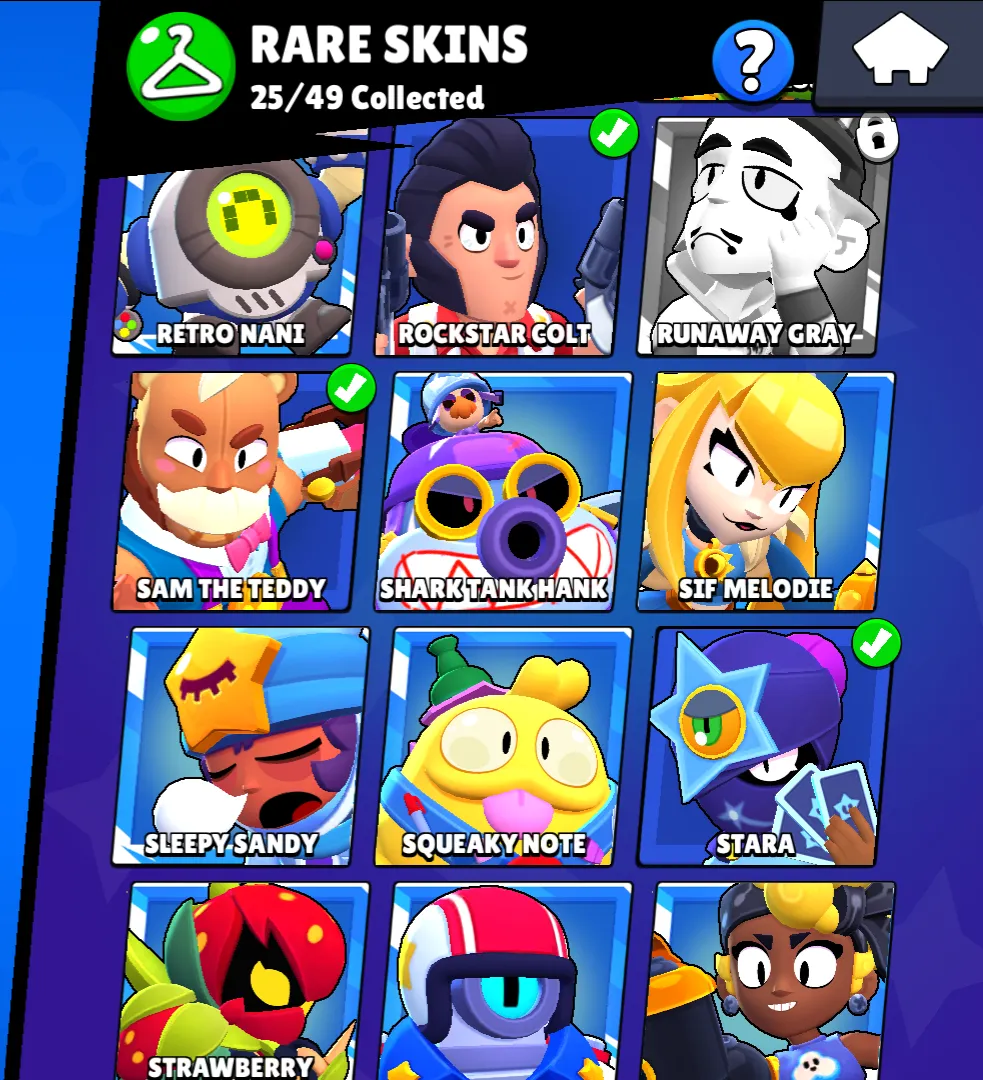Return to the home screen
Image resolution: width=983 pixels, height=1080 pixels.
900,50
